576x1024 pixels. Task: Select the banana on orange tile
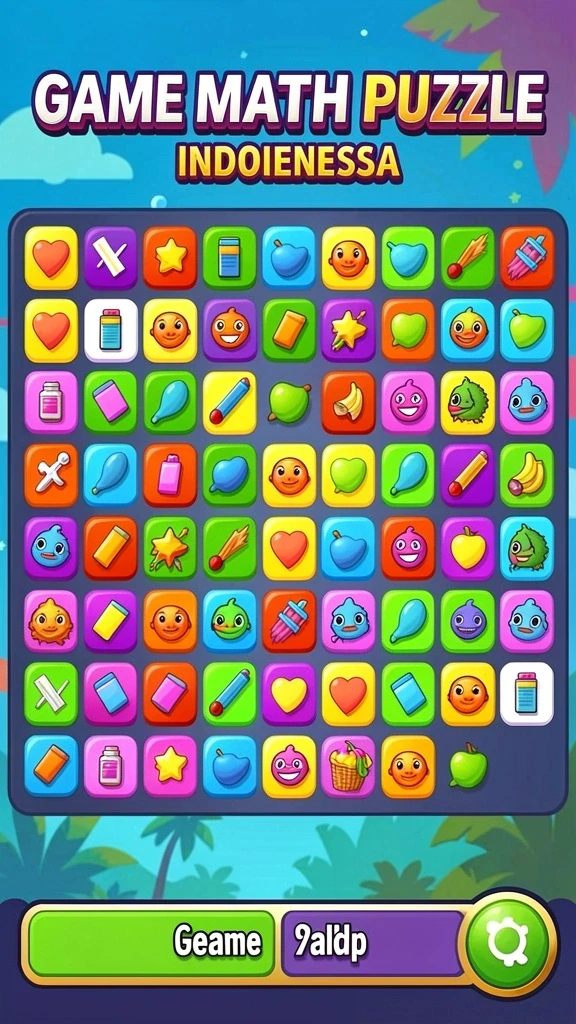pos(348,402)
